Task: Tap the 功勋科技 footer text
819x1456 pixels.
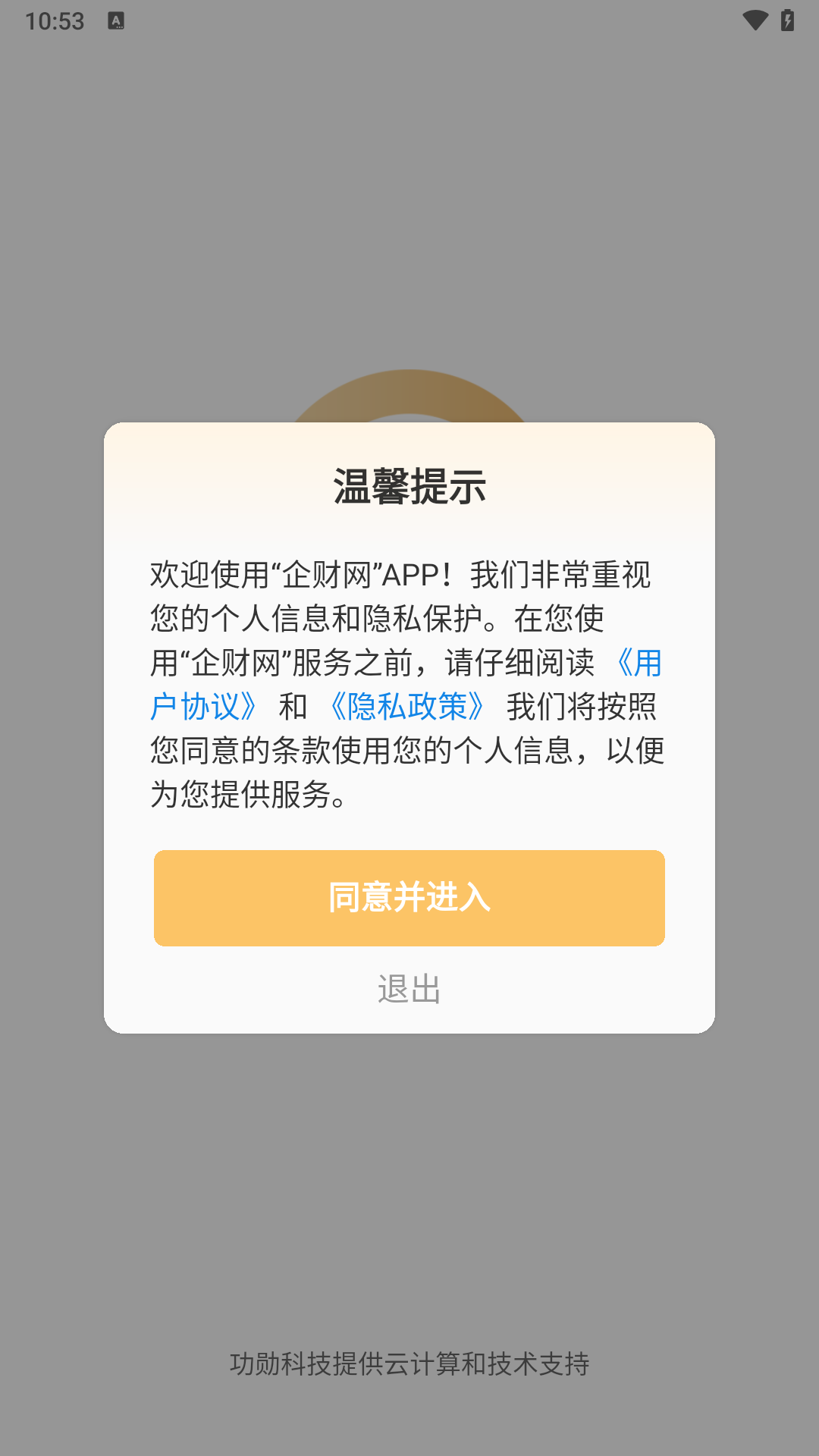Action: [409, 1361]
